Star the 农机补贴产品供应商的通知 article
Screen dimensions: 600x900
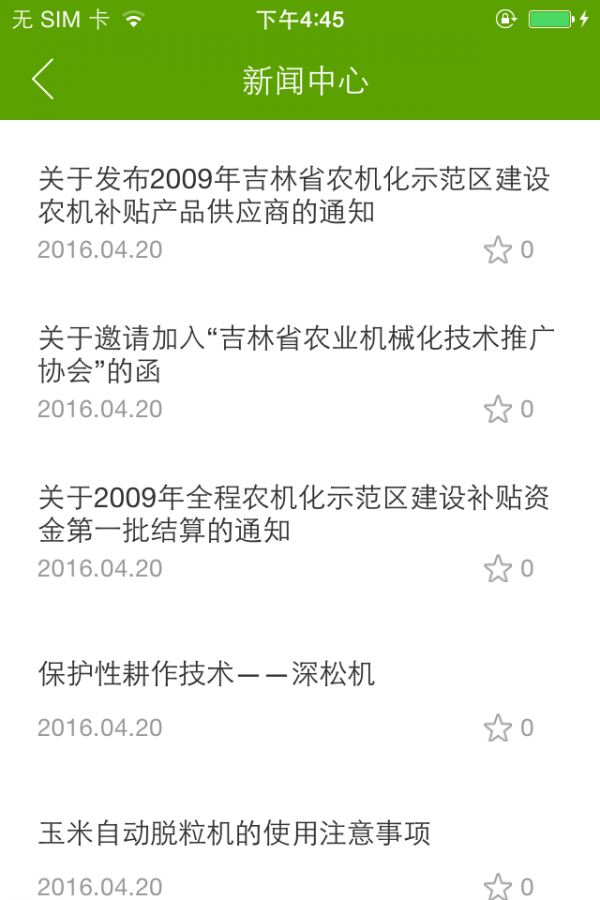(x=498, y=250)
